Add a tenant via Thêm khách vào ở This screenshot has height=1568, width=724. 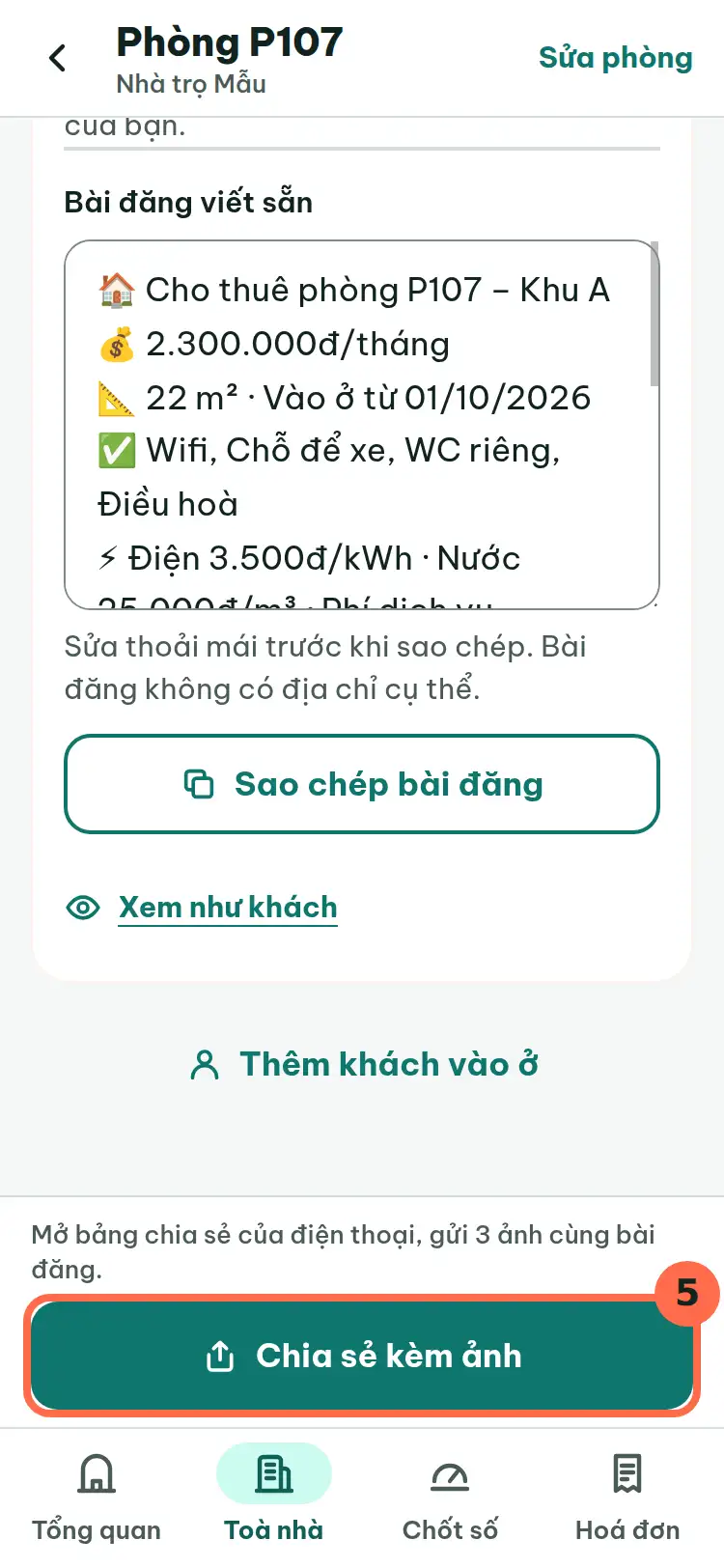point(362,1064)
